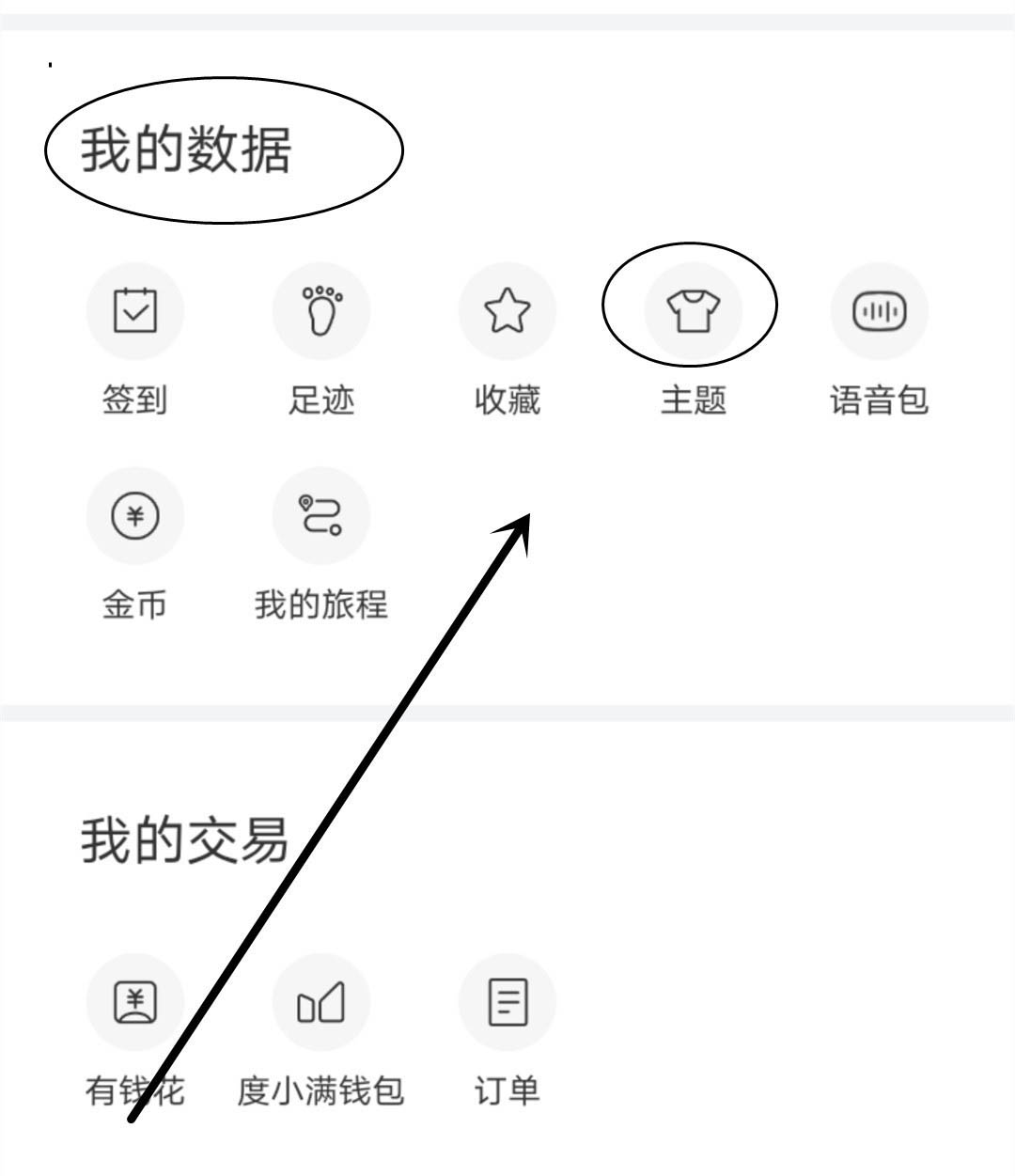Viewport: 1015px width, 1176px height.
Task: Open 度小满钱包 wallet
Action: (x=320, y=1003)
